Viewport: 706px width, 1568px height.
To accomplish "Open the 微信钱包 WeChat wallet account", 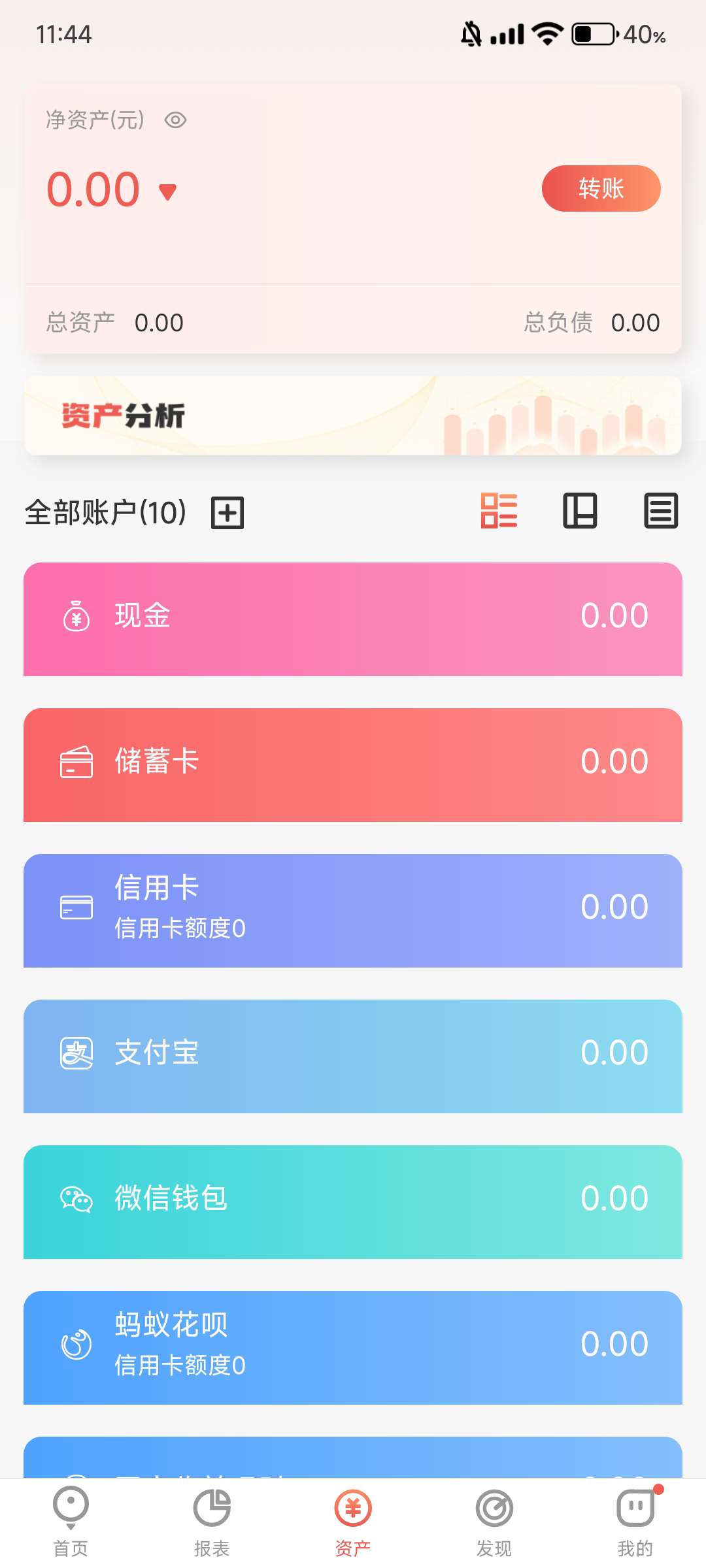I will tap(353, 1201).
